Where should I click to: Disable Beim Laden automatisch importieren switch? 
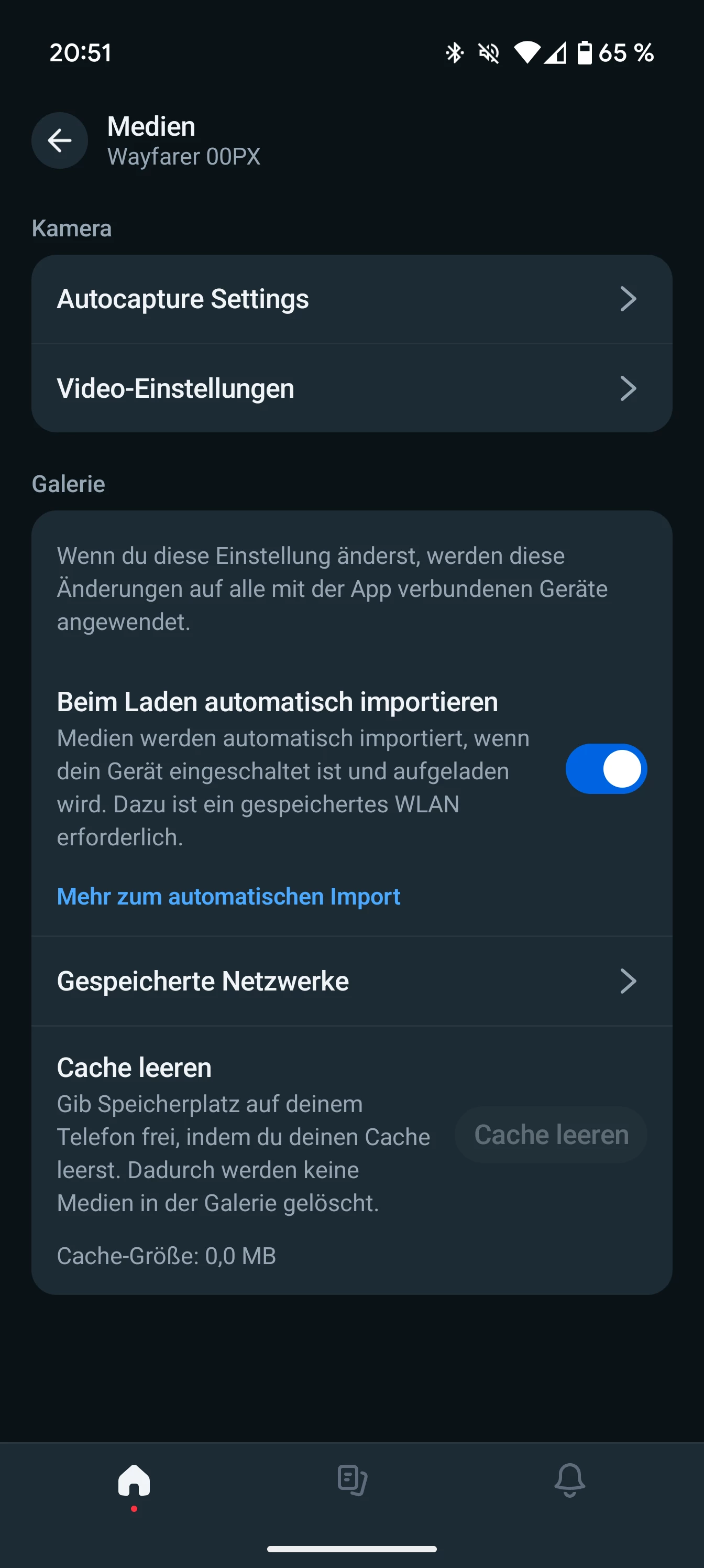606,769
